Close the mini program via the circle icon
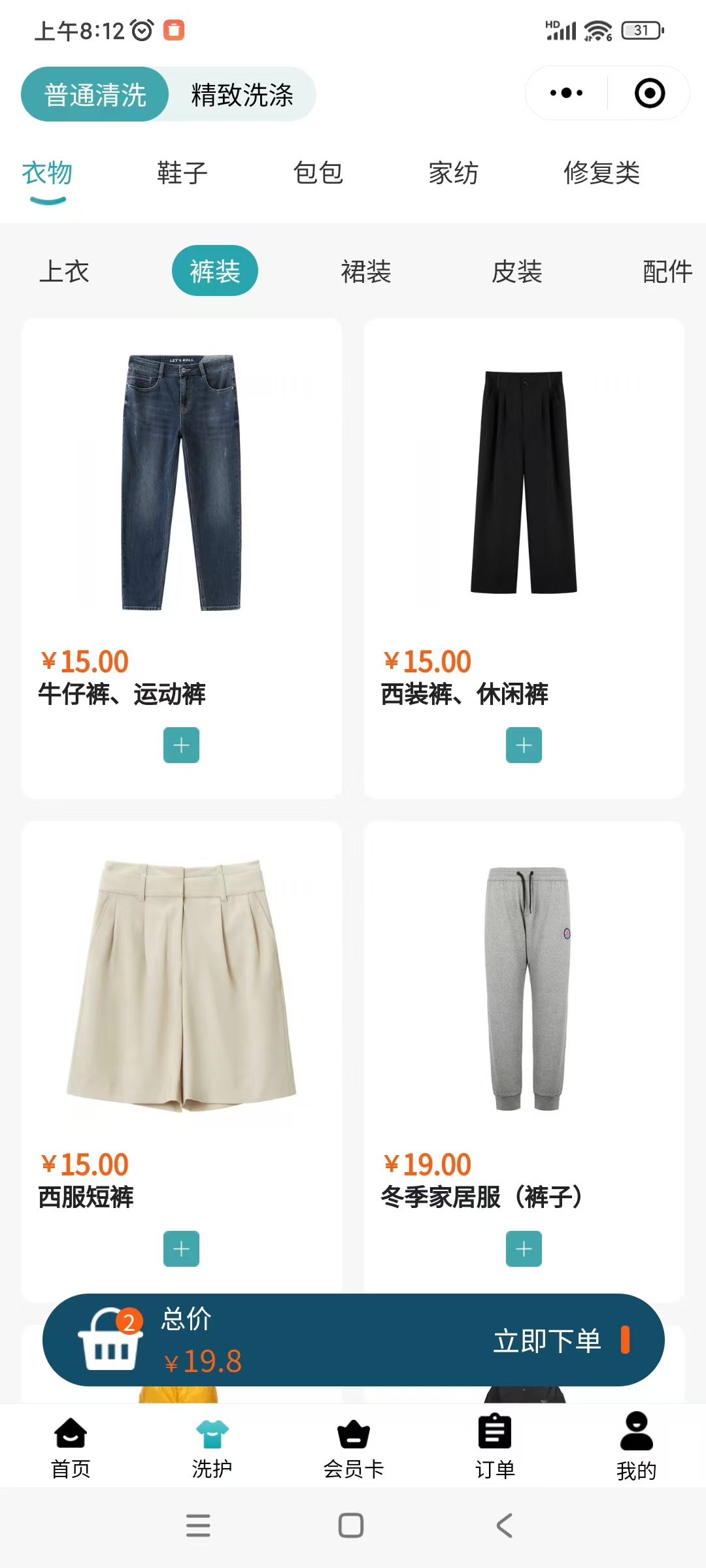This screenshot has height=1568, width=706. pos(649,93)
